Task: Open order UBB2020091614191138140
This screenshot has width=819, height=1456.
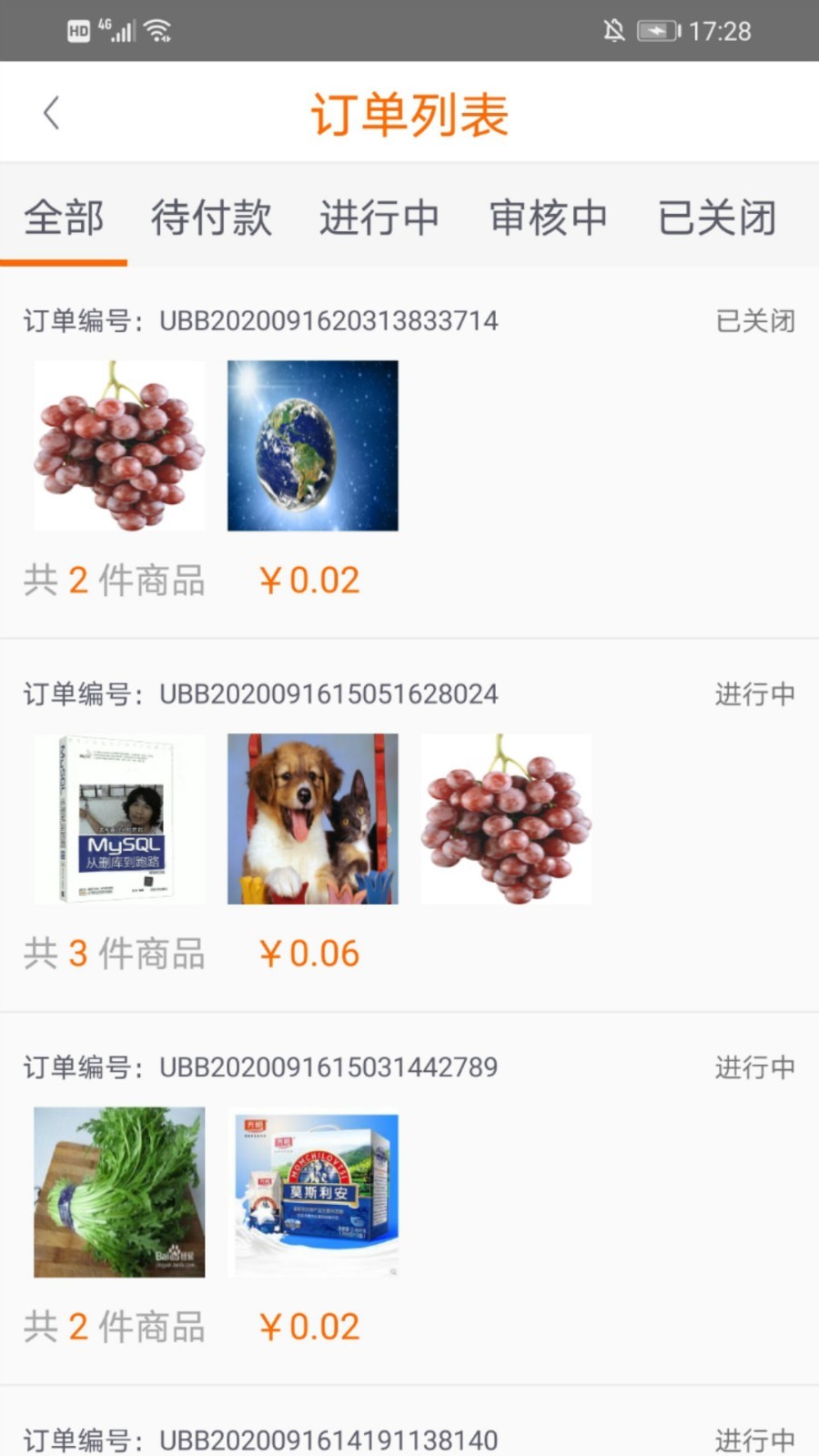Action: click(329, 1440)
